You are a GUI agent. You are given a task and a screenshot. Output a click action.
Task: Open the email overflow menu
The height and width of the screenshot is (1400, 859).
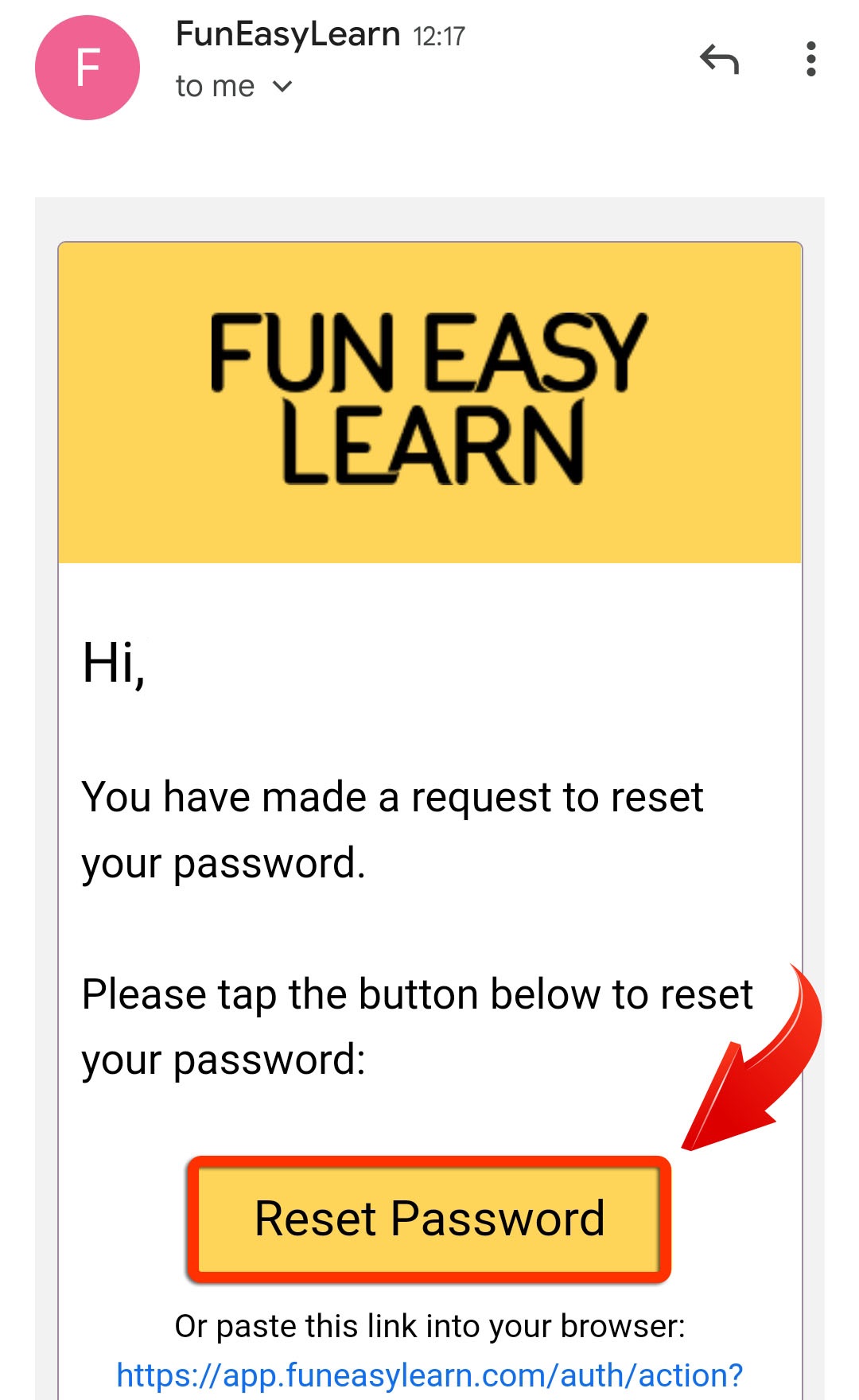810,60
